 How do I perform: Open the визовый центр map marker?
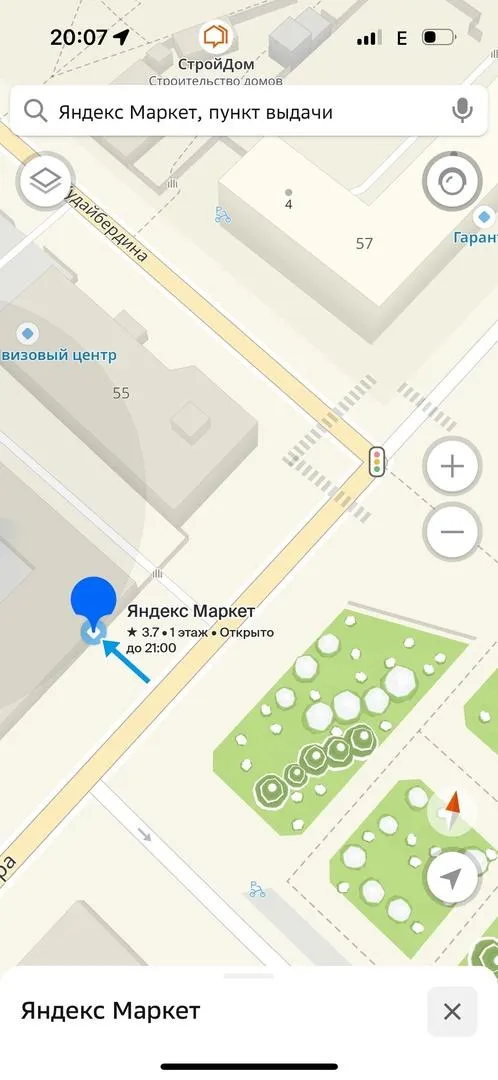(28, 333)
